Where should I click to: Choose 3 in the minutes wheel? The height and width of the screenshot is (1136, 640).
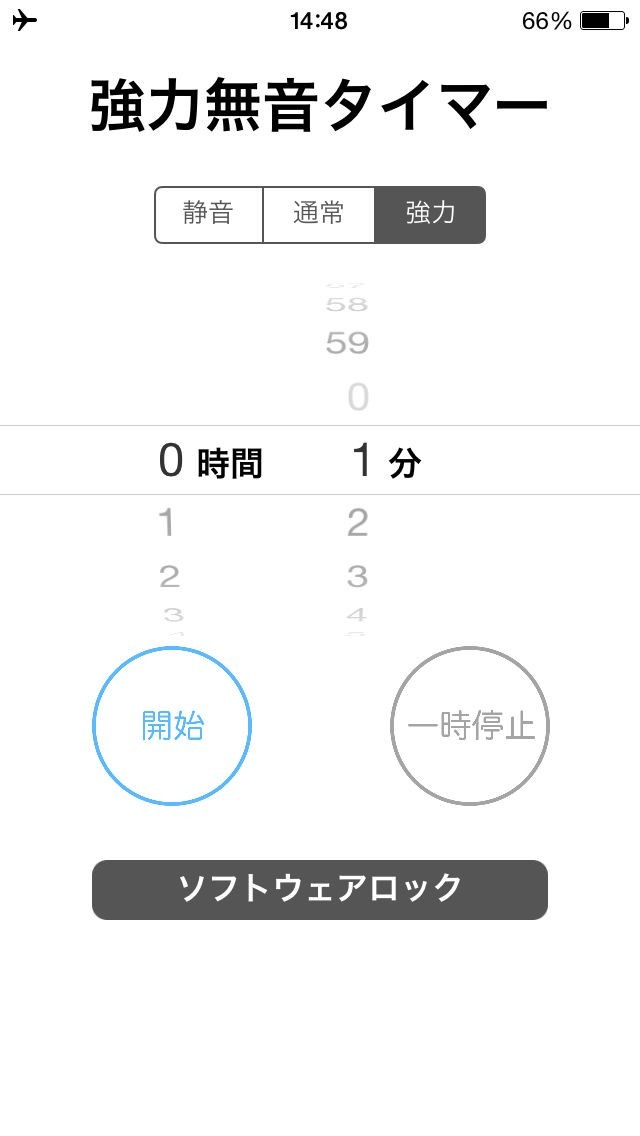point(358,576)
